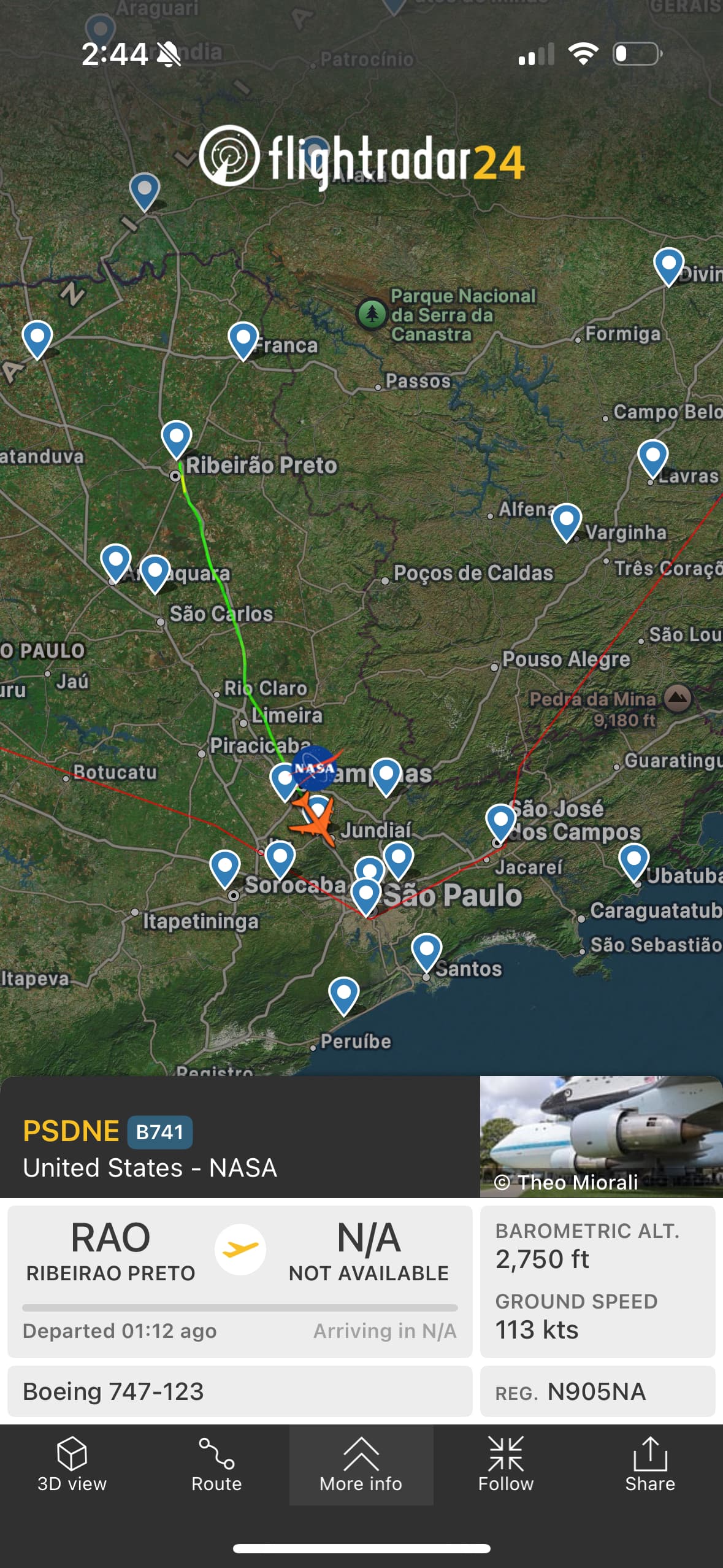
Task: Select the airport pin near Franca
Action: (x=243, y=337)
